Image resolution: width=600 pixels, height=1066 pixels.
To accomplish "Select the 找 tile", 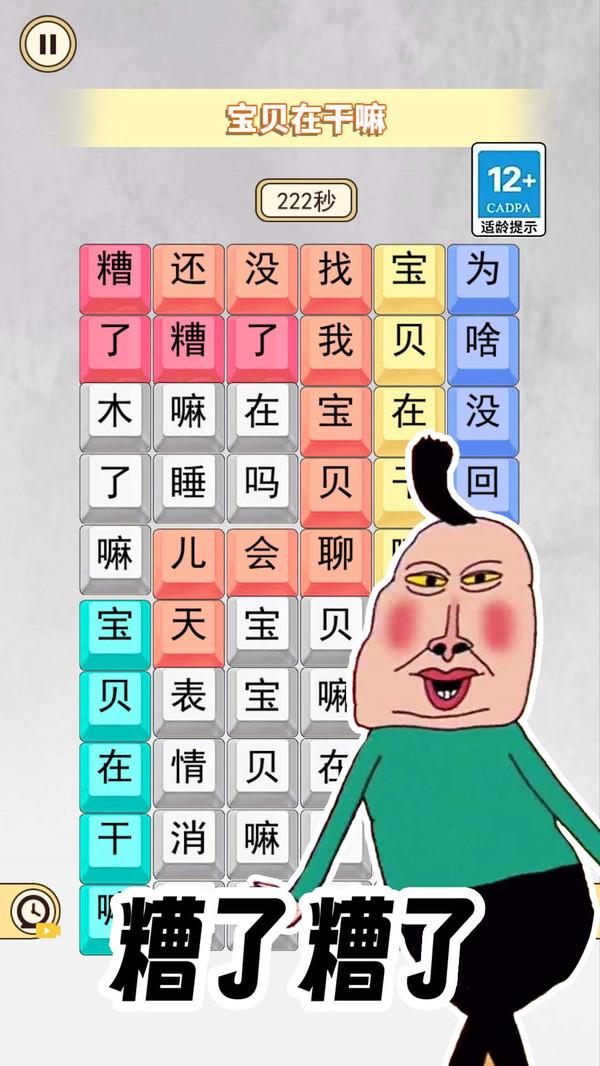I will click(335, 272).
